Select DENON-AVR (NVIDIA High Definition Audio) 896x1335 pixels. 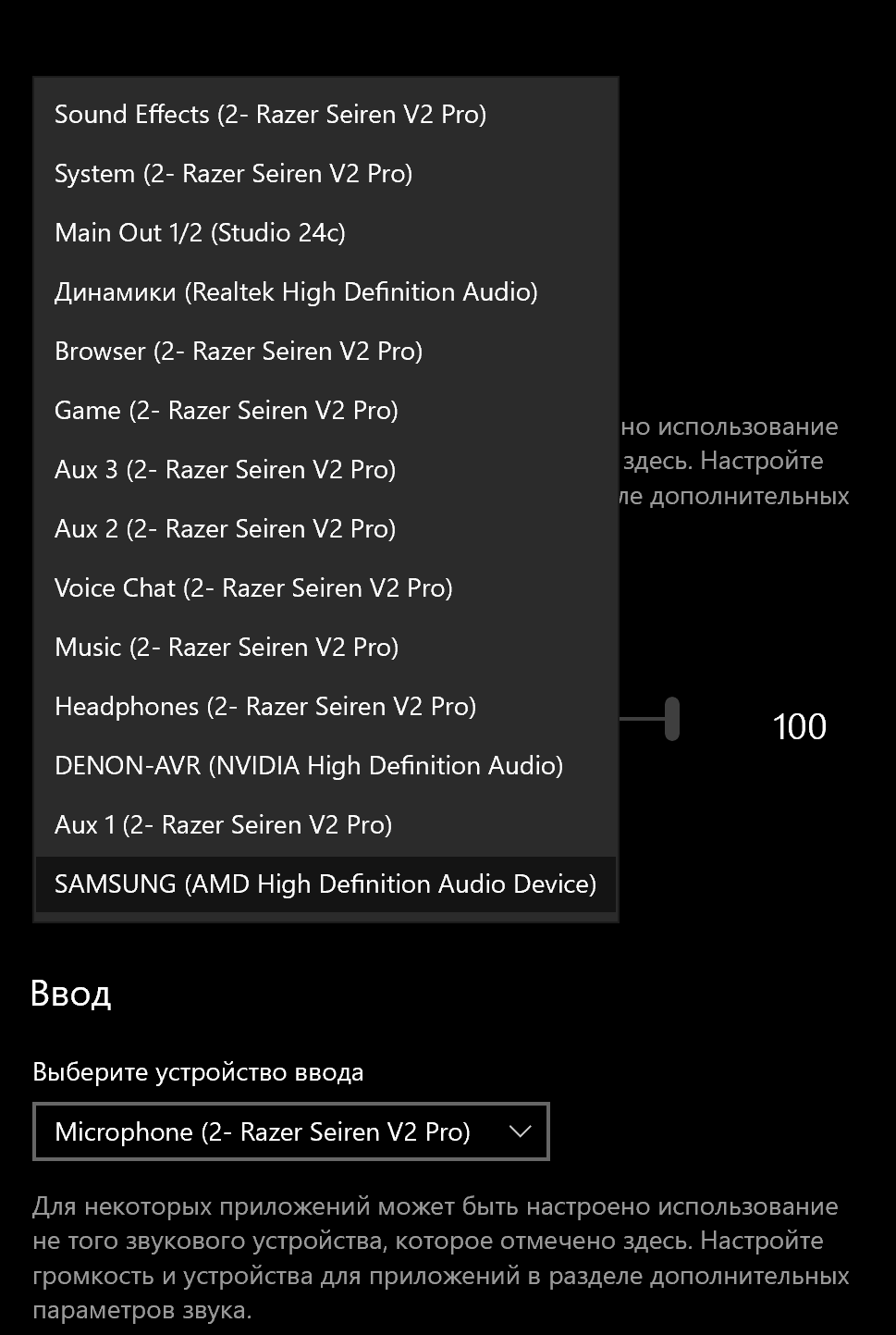[309, 766]
